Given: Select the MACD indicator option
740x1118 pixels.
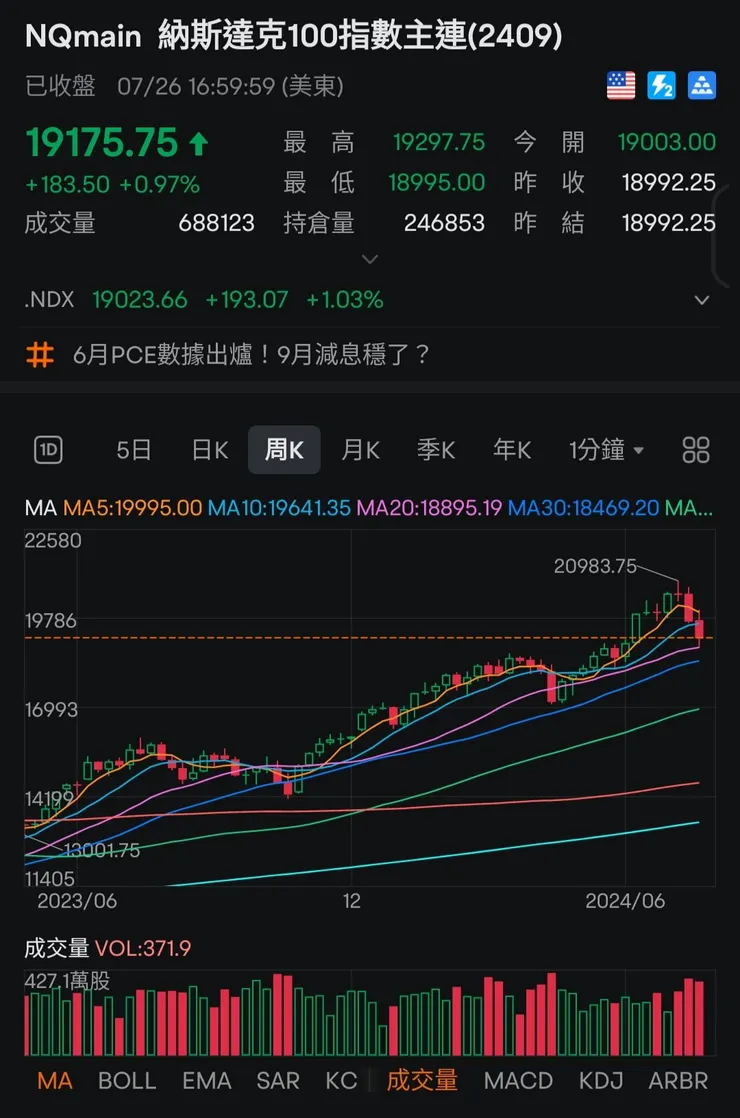Looking at the screenshot, I should click(x=518, y=1081).
